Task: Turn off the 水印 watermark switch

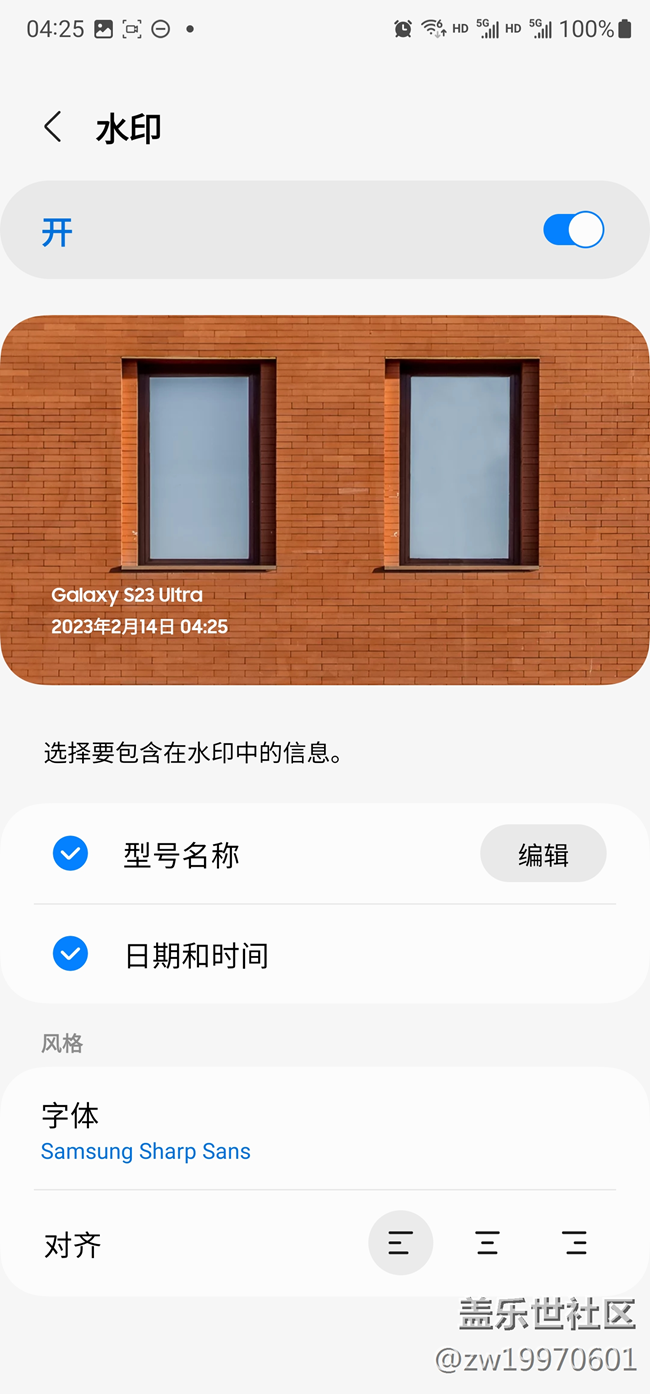Action: (x=573, y=230)
